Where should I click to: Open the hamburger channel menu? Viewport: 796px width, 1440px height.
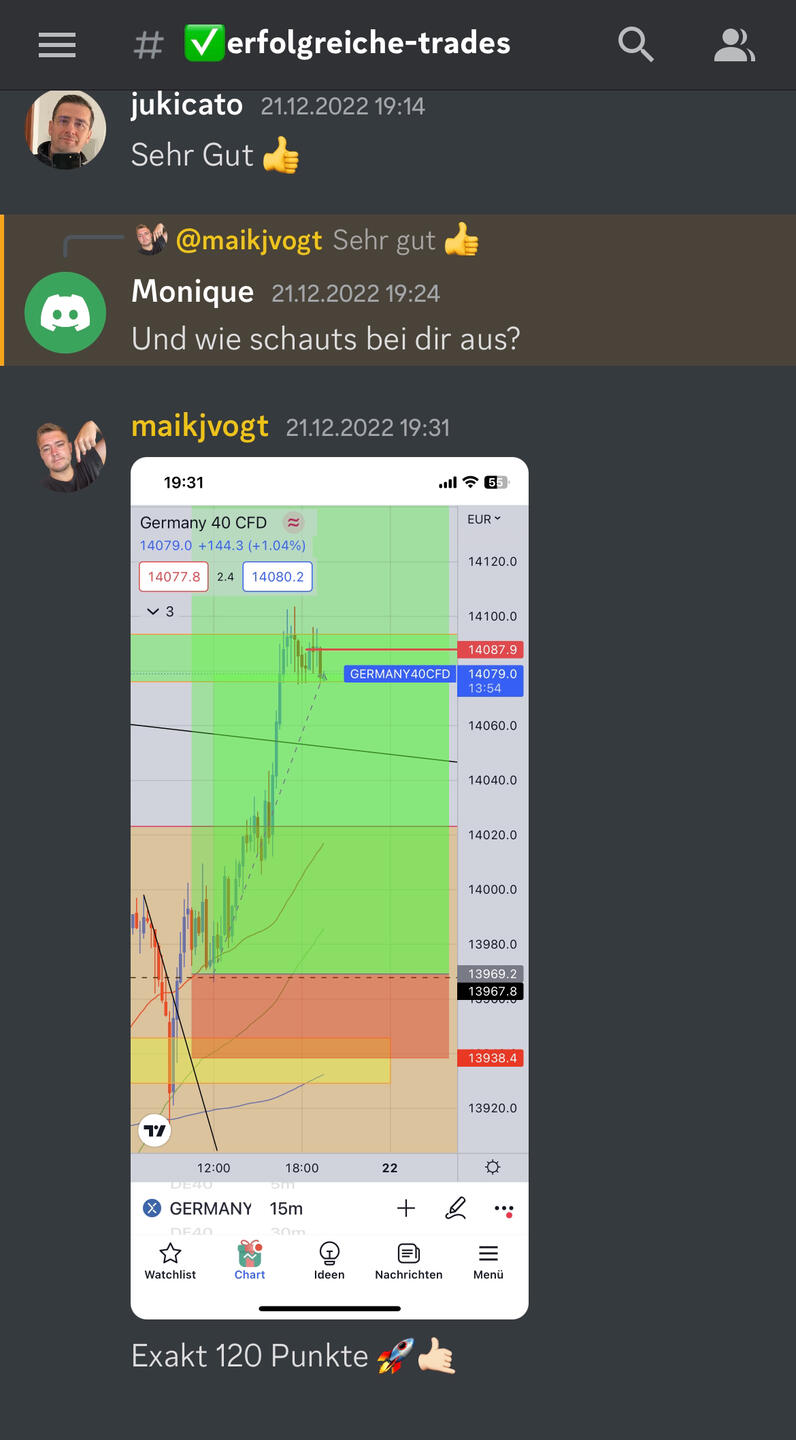(57, 44)
